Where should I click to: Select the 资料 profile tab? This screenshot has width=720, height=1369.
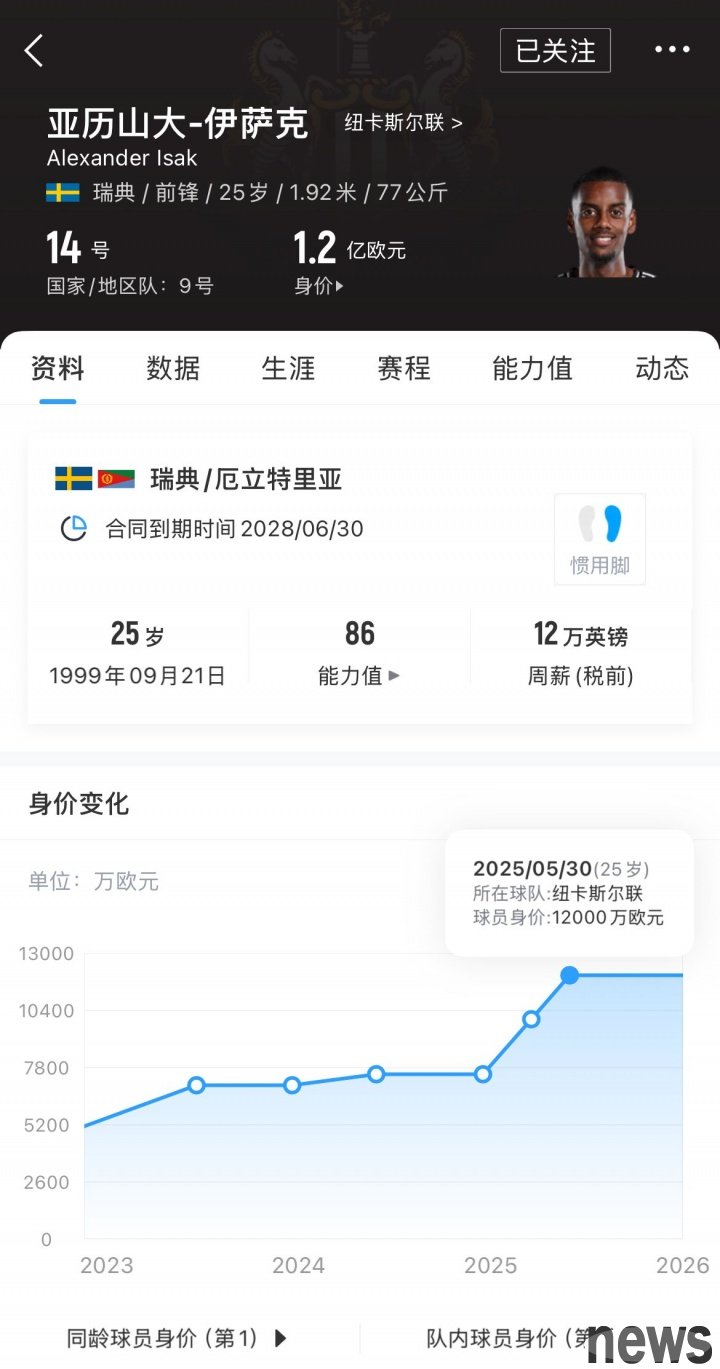pyautogui.click(x=58, y=368)
